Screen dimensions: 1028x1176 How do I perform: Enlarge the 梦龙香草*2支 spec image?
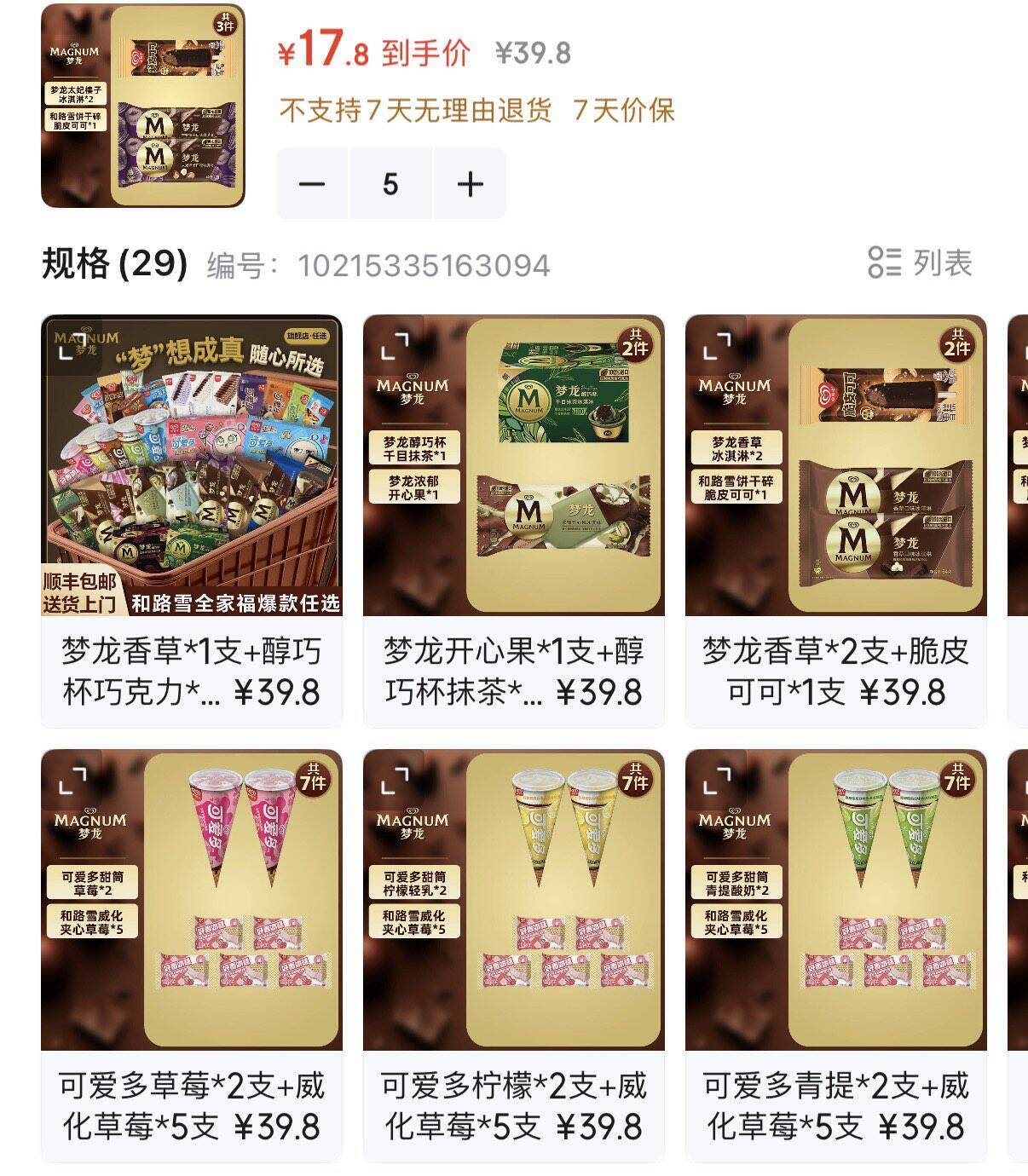coord(717,347)
